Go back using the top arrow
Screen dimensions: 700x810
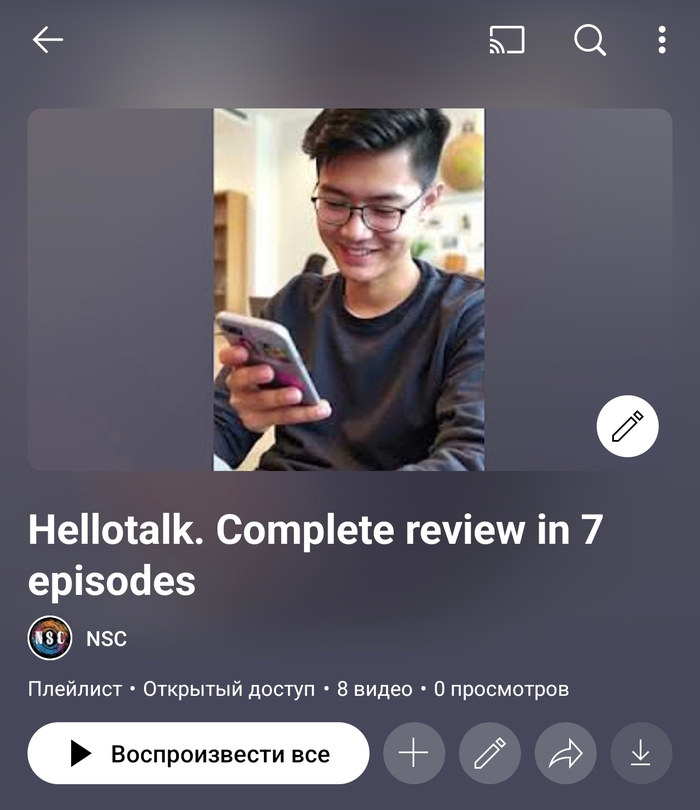point(47,40)
